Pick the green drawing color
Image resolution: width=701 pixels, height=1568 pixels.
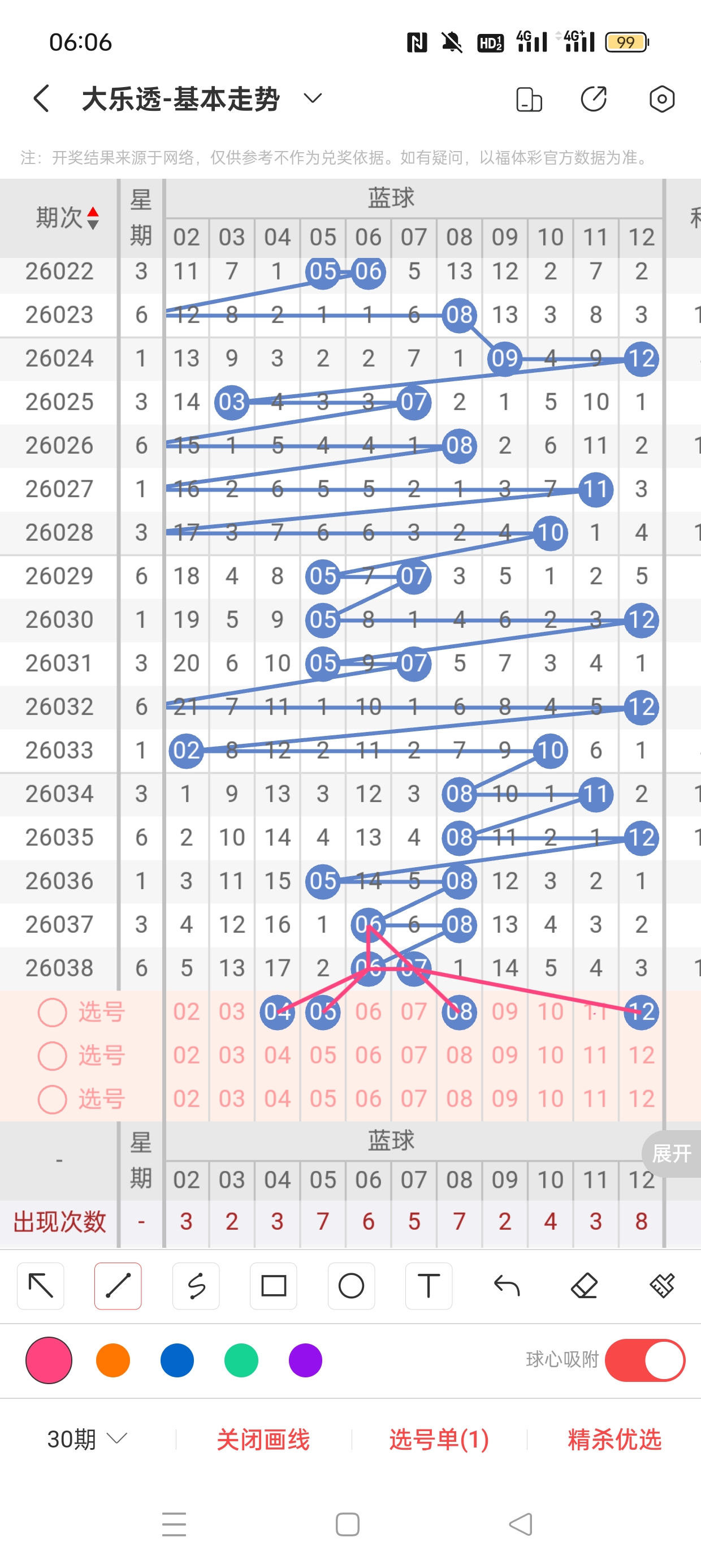point(241,1360)
